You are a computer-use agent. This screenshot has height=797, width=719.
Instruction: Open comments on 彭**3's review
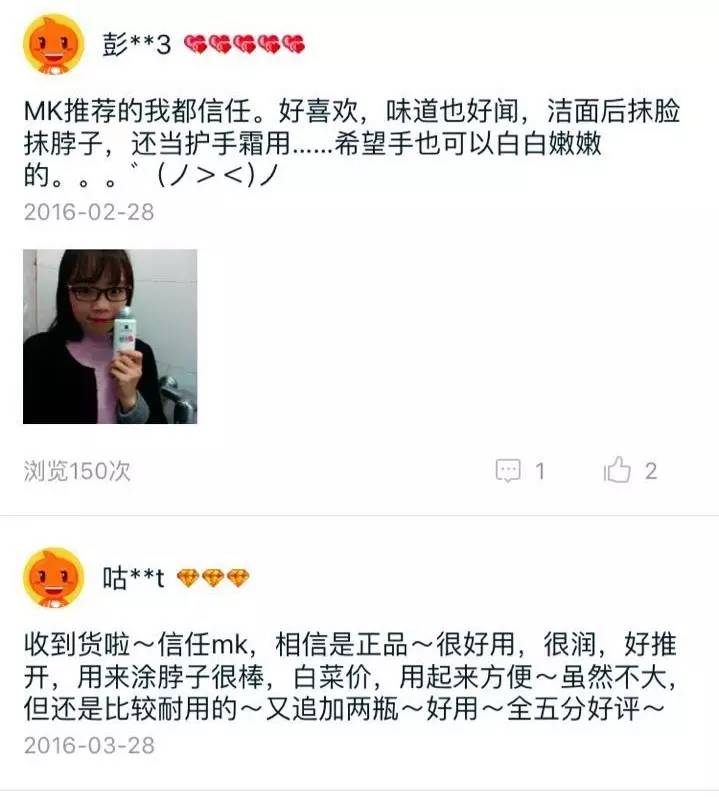(510, 470)
